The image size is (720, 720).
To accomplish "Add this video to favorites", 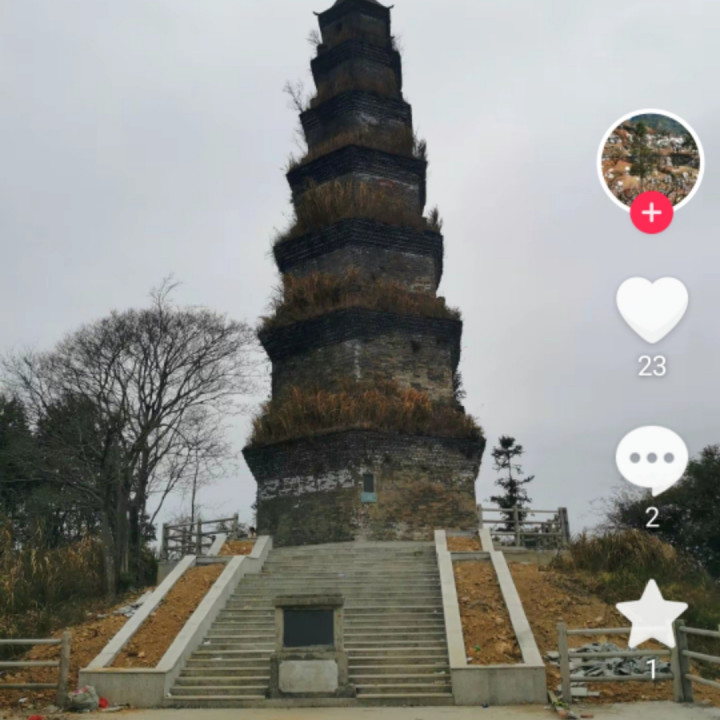I will click(x=651, y=612).
